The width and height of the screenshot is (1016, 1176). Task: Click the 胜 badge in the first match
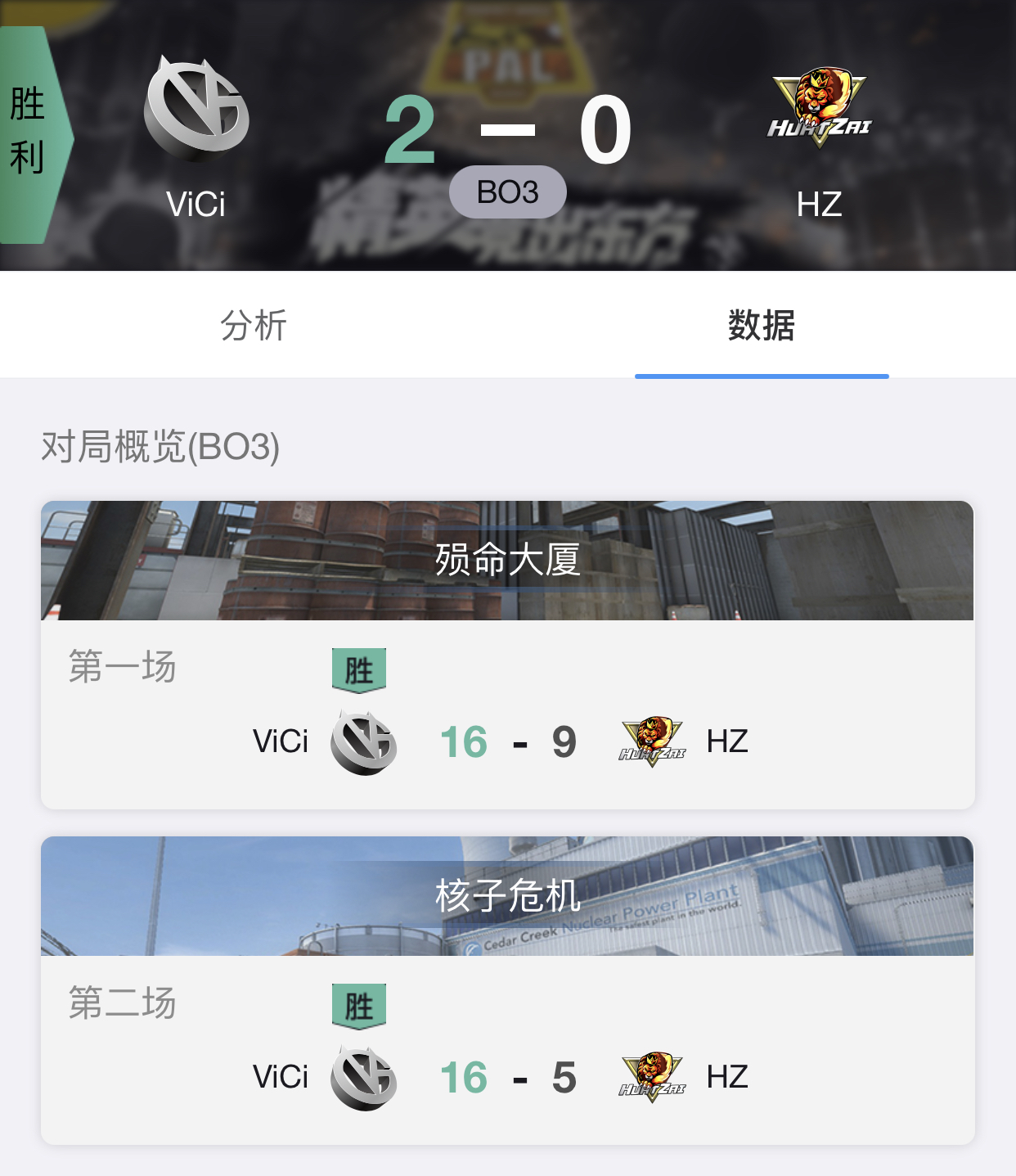[360, 669]
